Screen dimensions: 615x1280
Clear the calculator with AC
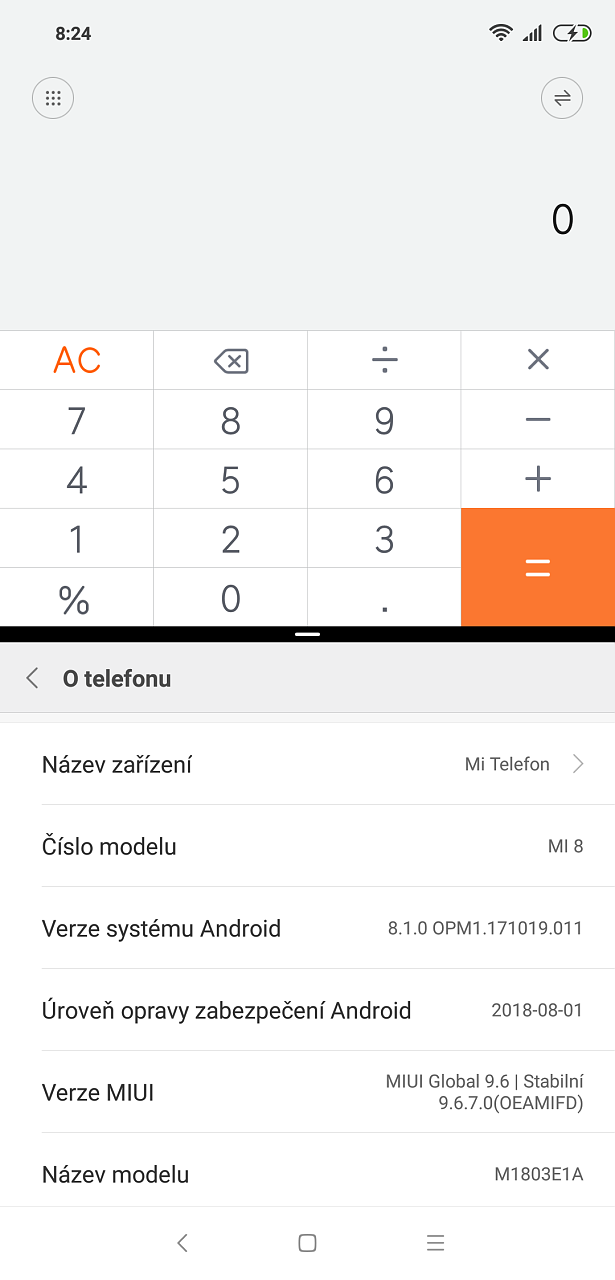[77, 360]
